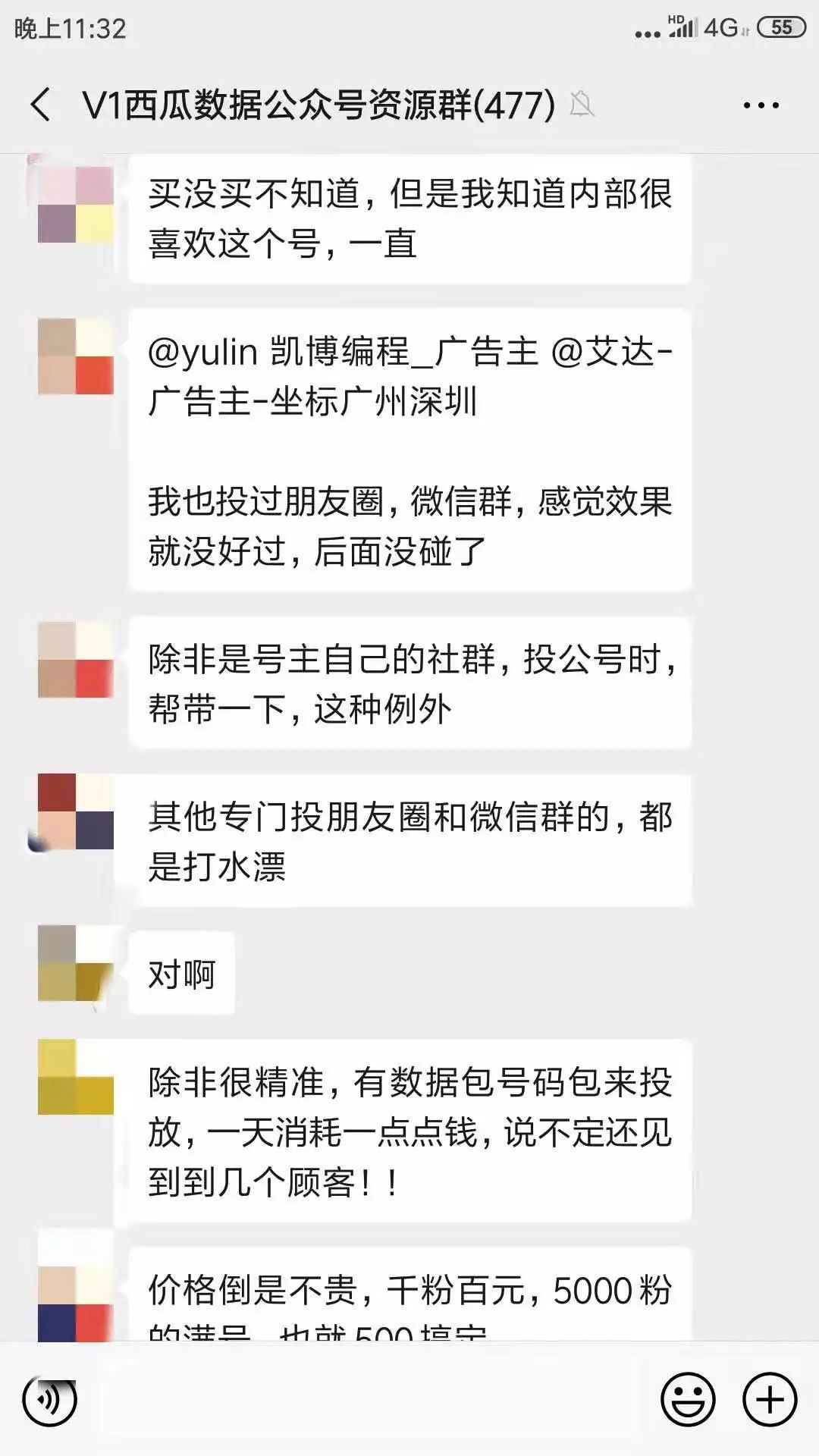
Task: Open avatar beside the 其他专门投朋友圈 message
Action: [76, 811]
